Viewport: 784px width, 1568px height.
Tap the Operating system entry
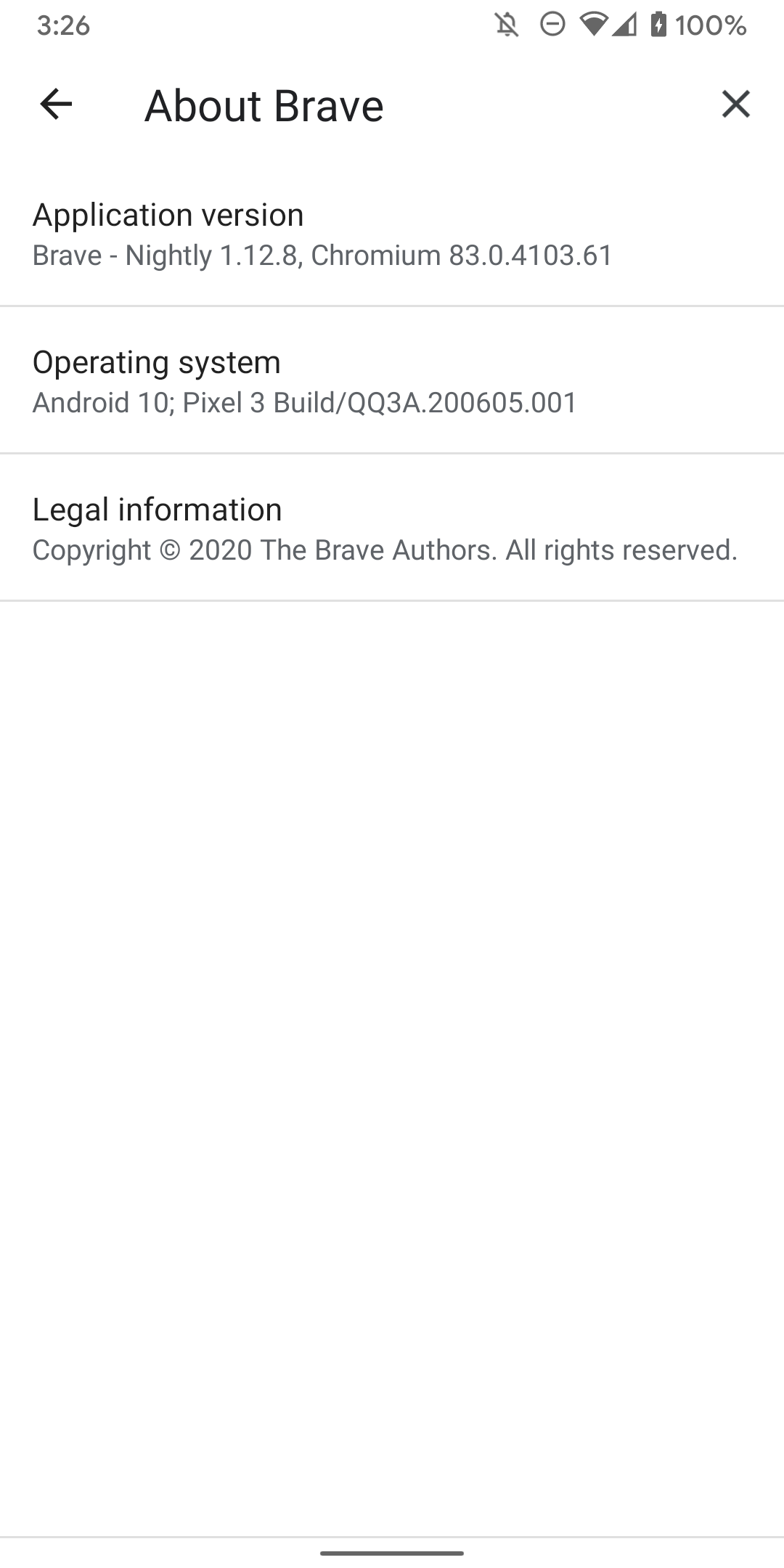[x=392, y=380]
